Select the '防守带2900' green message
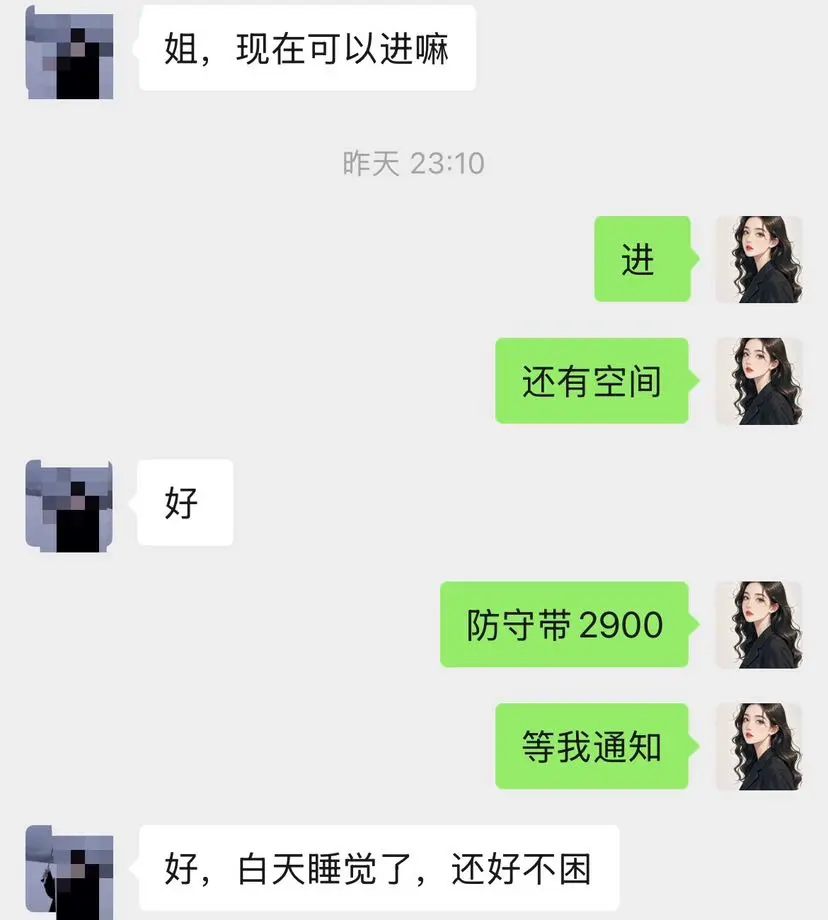This screenshot has height=920, width=828. coord(563,625)
